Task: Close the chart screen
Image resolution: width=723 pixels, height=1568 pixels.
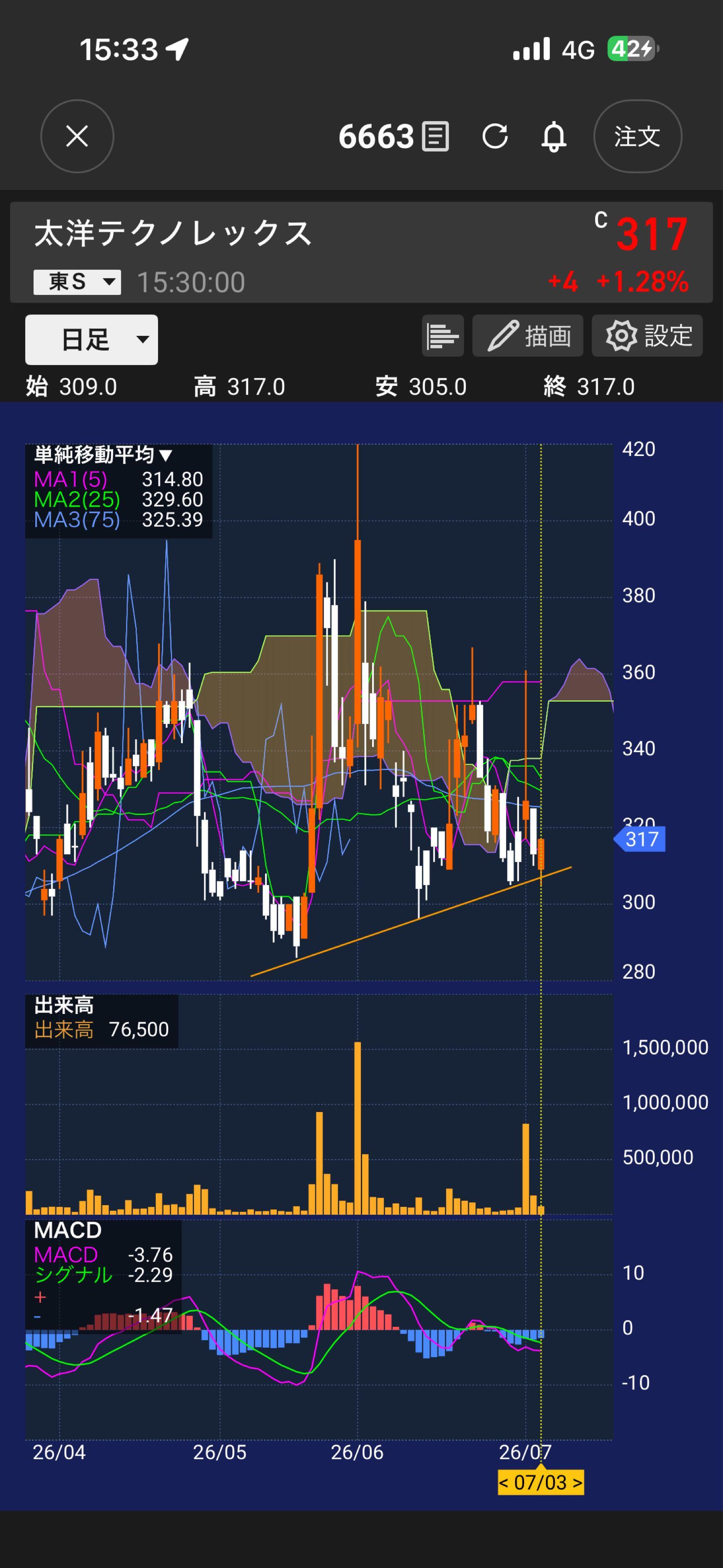Action: (x=77, y=136)
